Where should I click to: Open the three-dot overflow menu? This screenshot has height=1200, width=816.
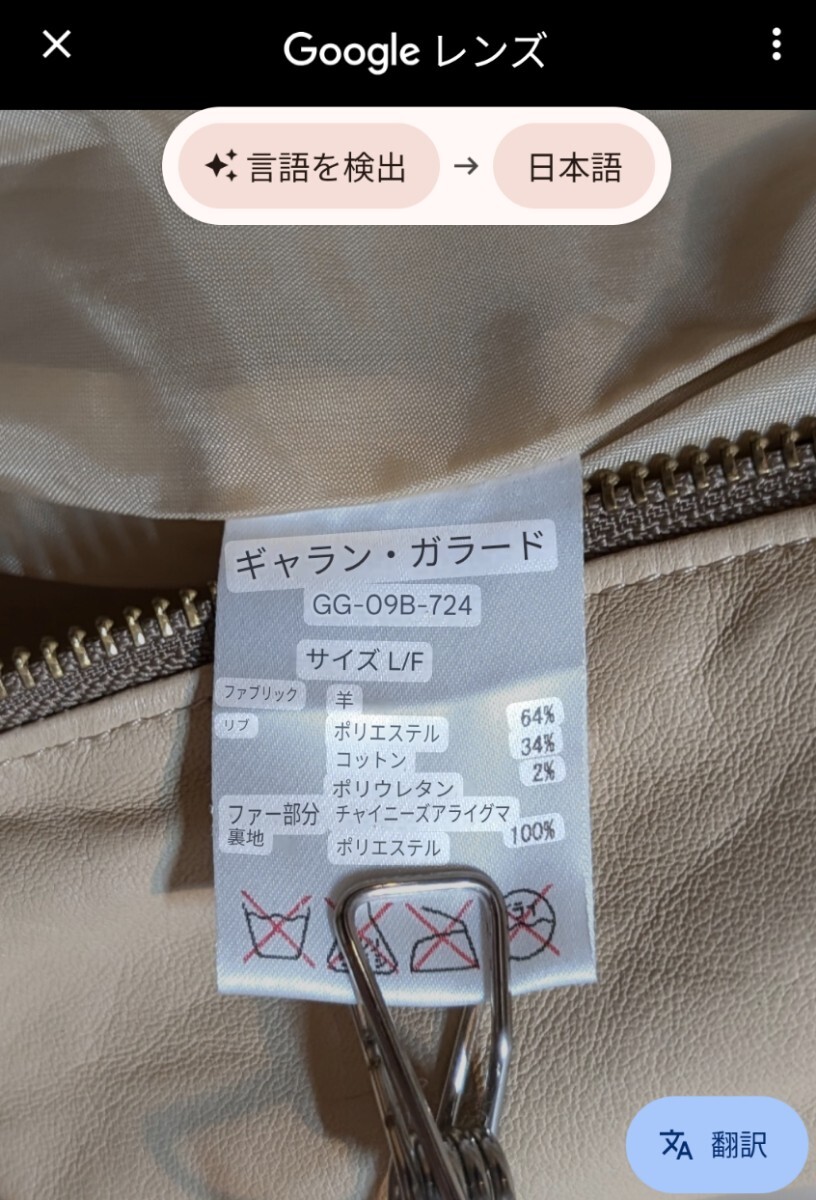tap(777, 45)
